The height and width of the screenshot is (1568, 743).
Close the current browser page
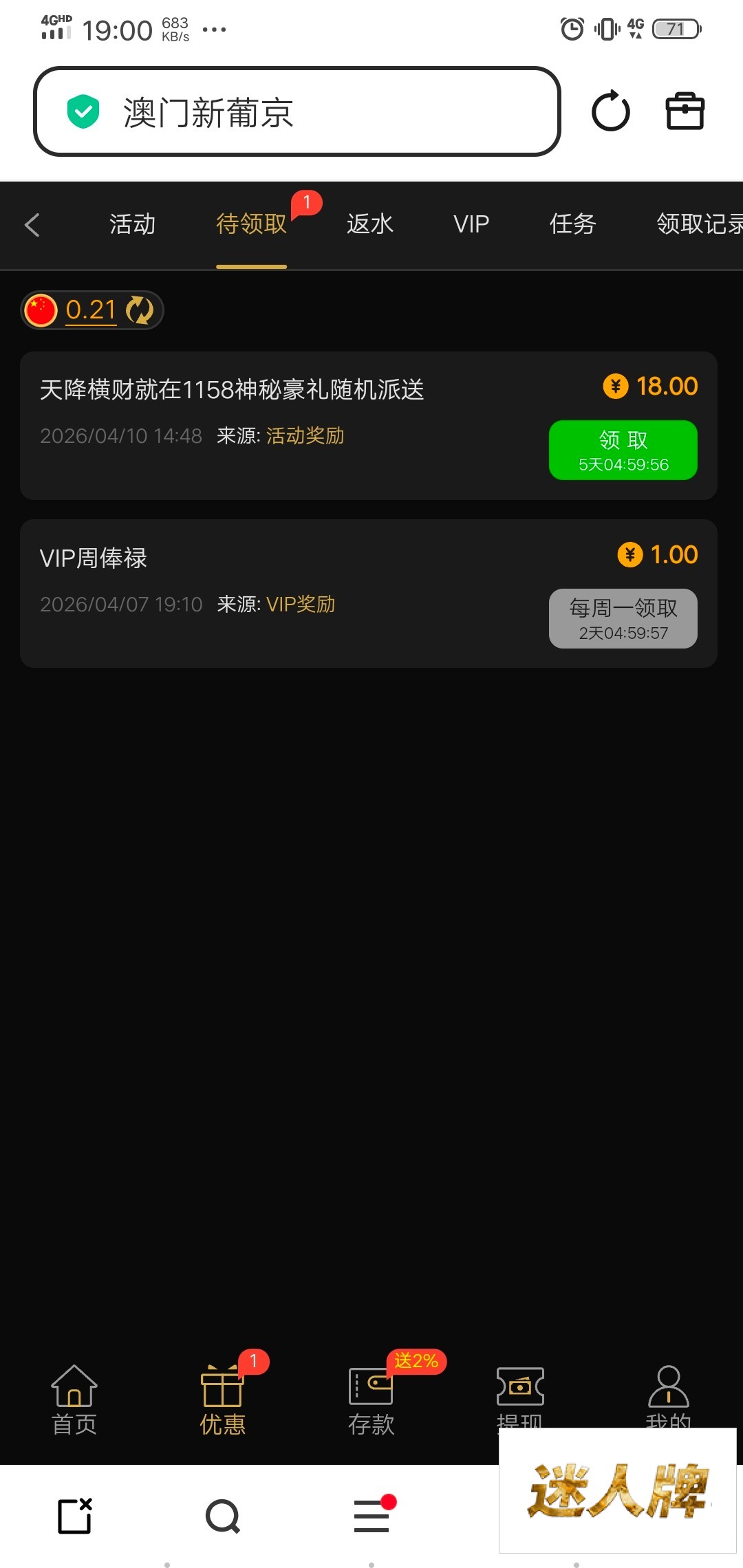click(x=74, y=1516)
